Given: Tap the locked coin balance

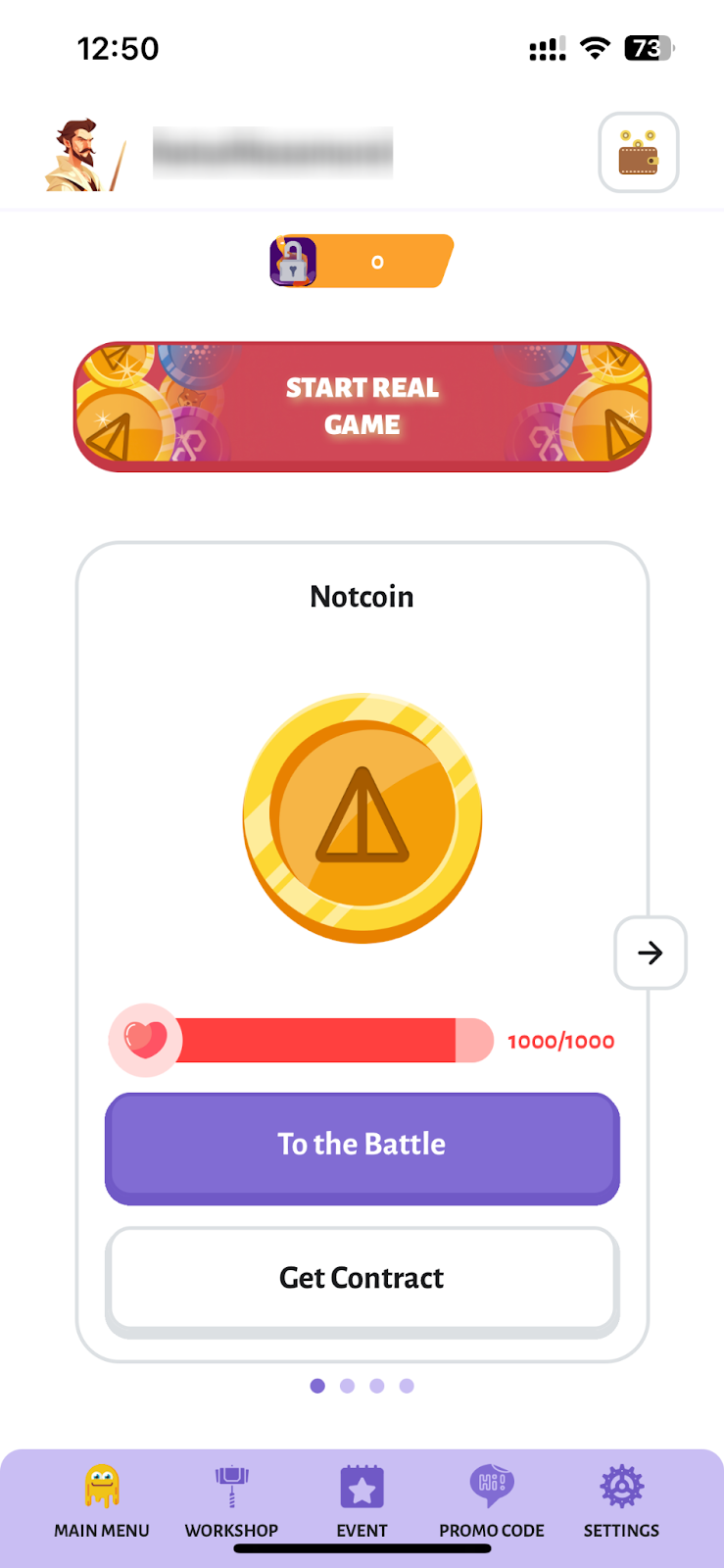Looking at the screenshot, I should coord(362,262).
